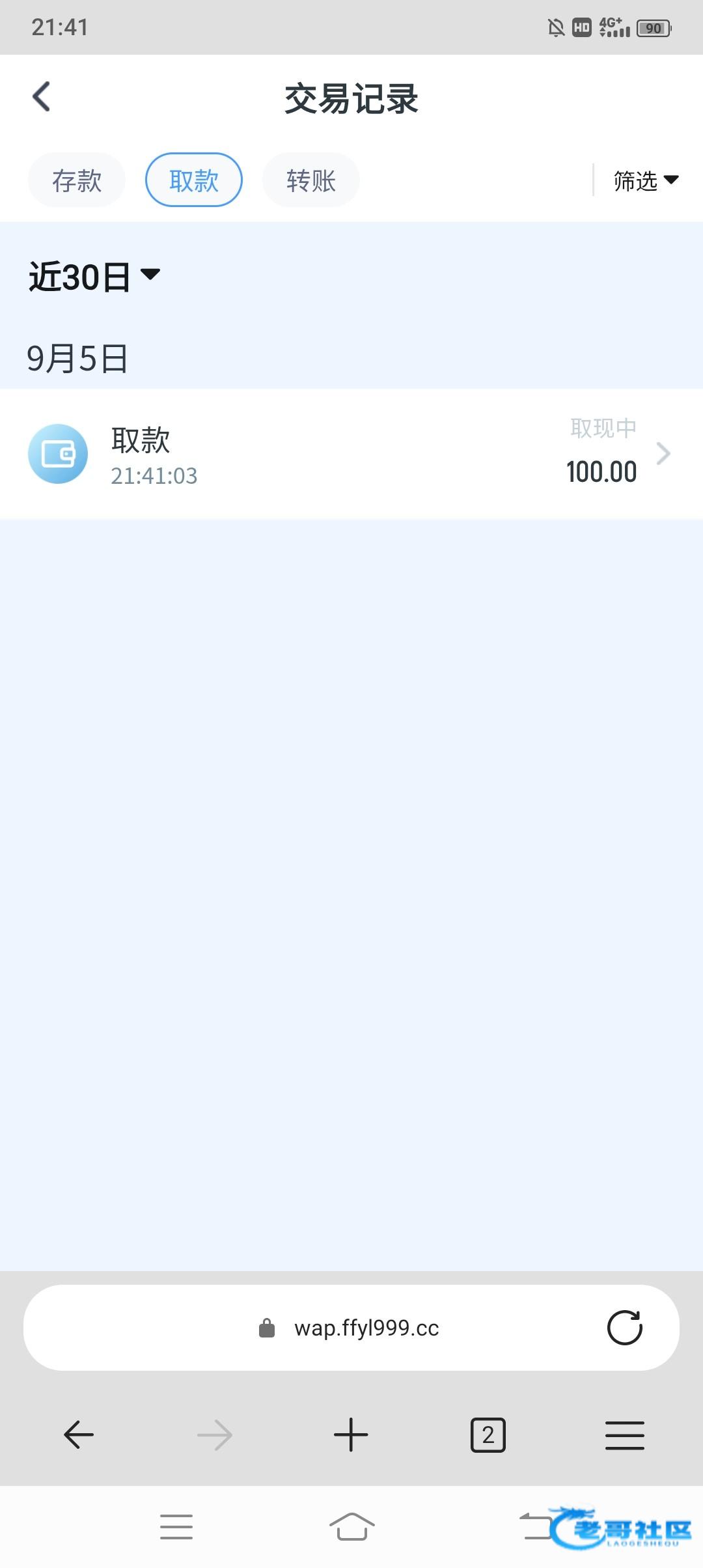This screenshot has height=1568, width=703.
Task: Go to the phone home screen
Action: [x=351, y=1526]
